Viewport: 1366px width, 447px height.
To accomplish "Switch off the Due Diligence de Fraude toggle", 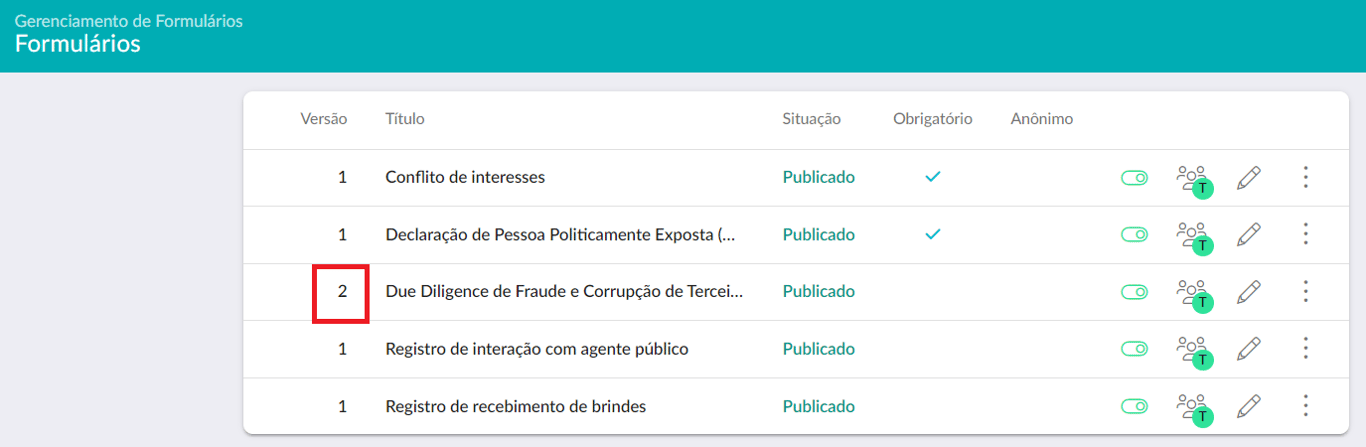I will (1134, 292).
